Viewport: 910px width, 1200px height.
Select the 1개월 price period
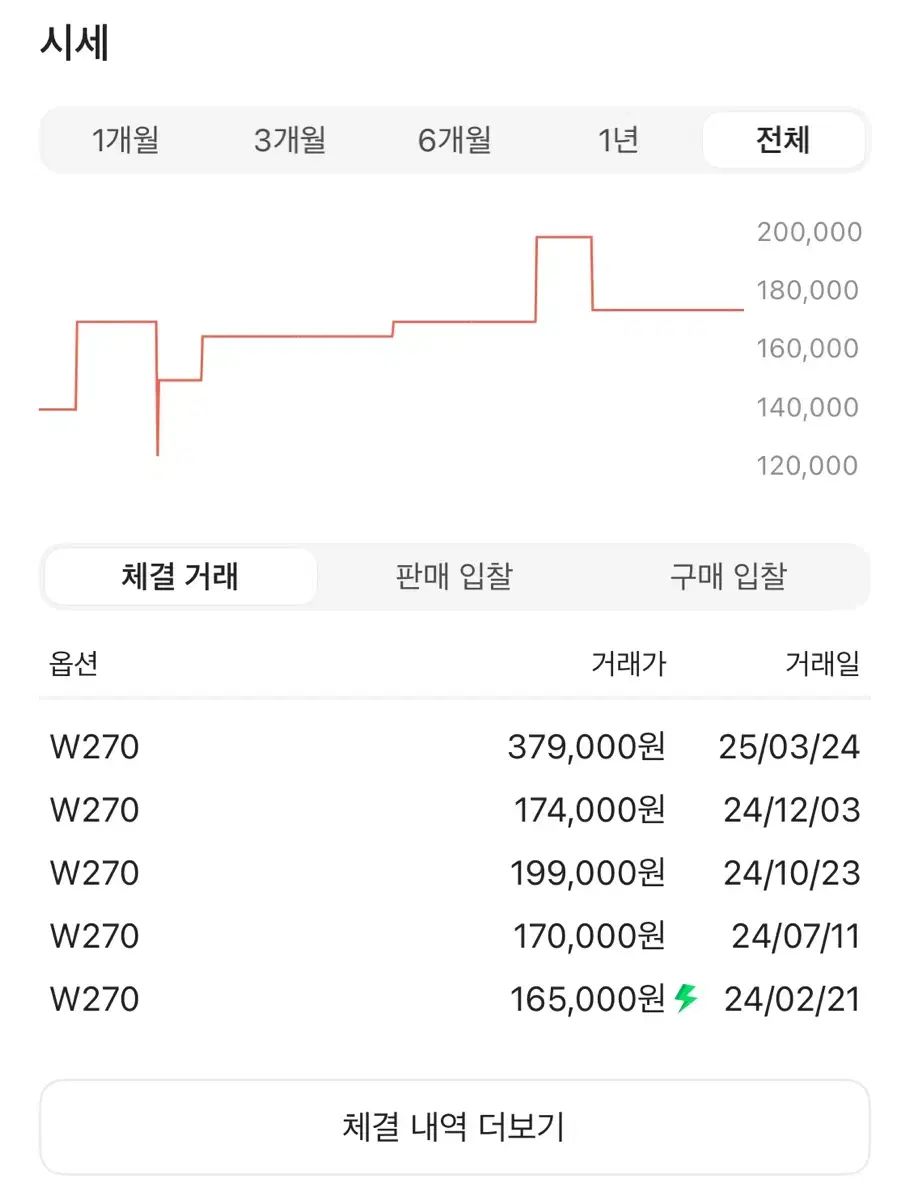point(126,140)
